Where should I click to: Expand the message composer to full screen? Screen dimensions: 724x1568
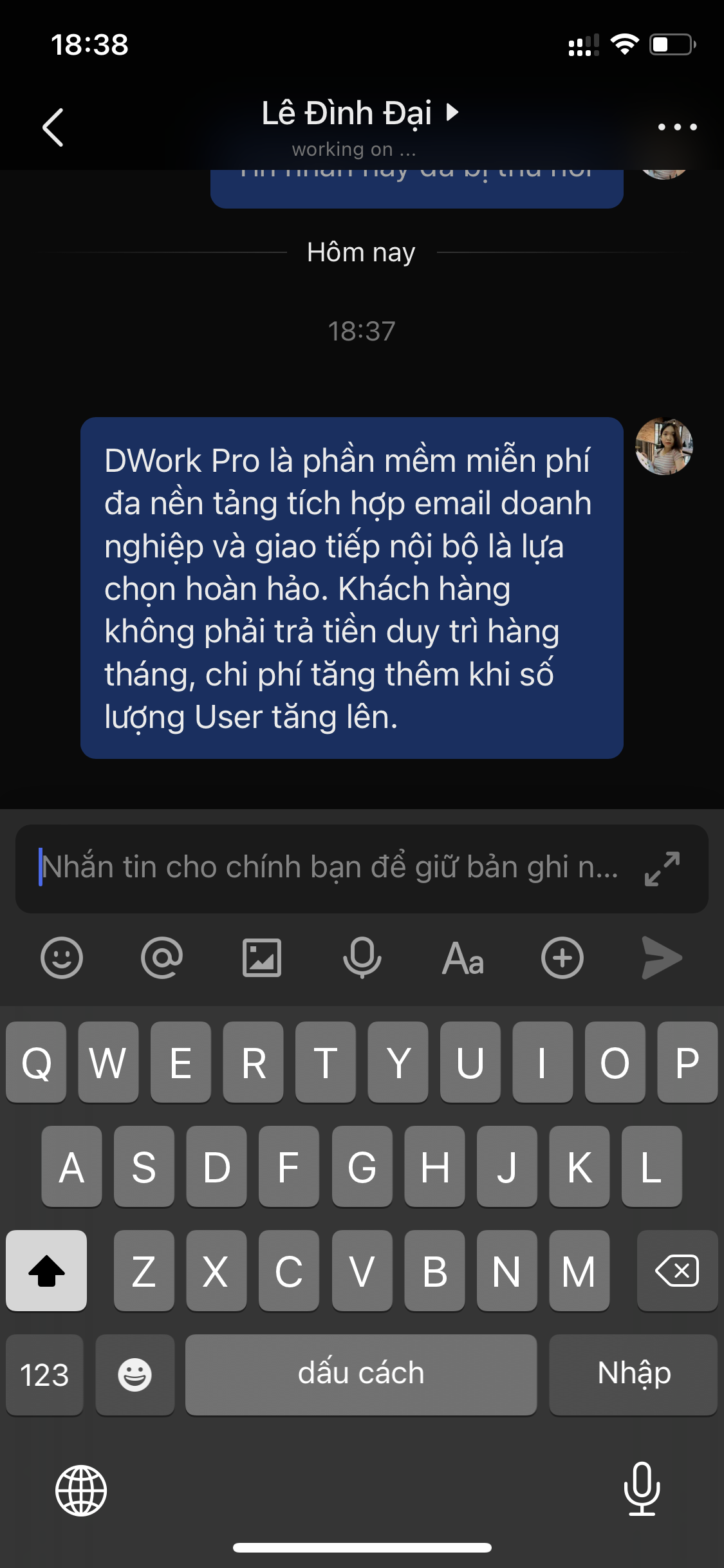coord(662,869)
